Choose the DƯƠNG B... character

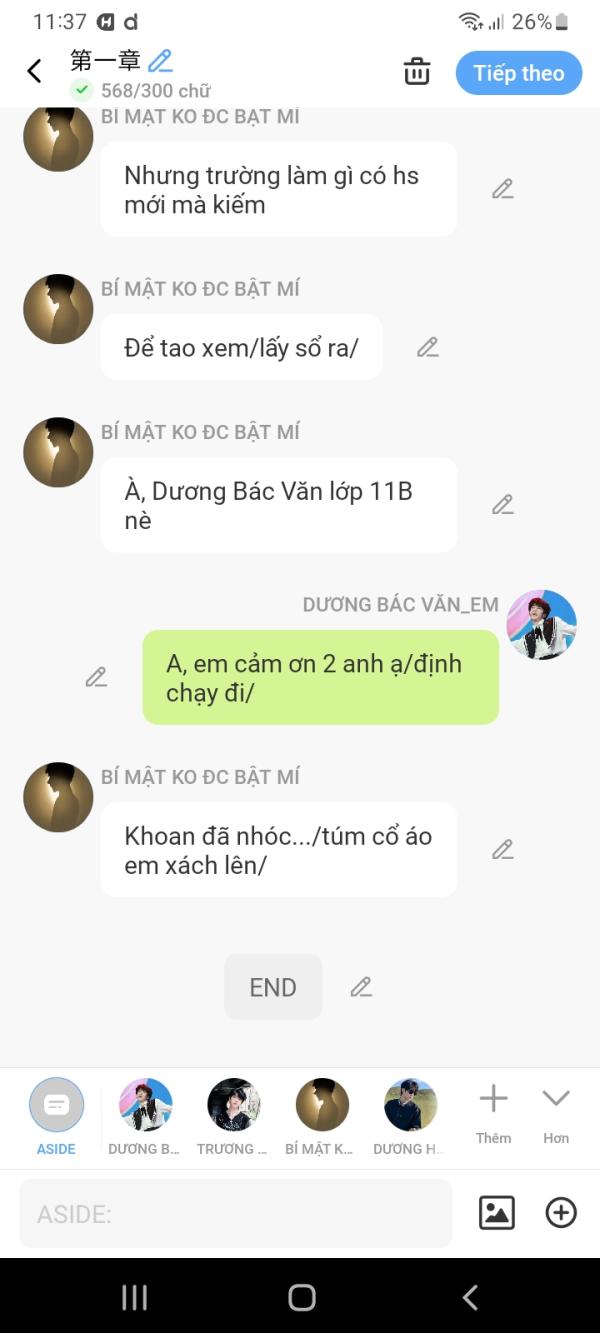click(x=145, y=1115)
